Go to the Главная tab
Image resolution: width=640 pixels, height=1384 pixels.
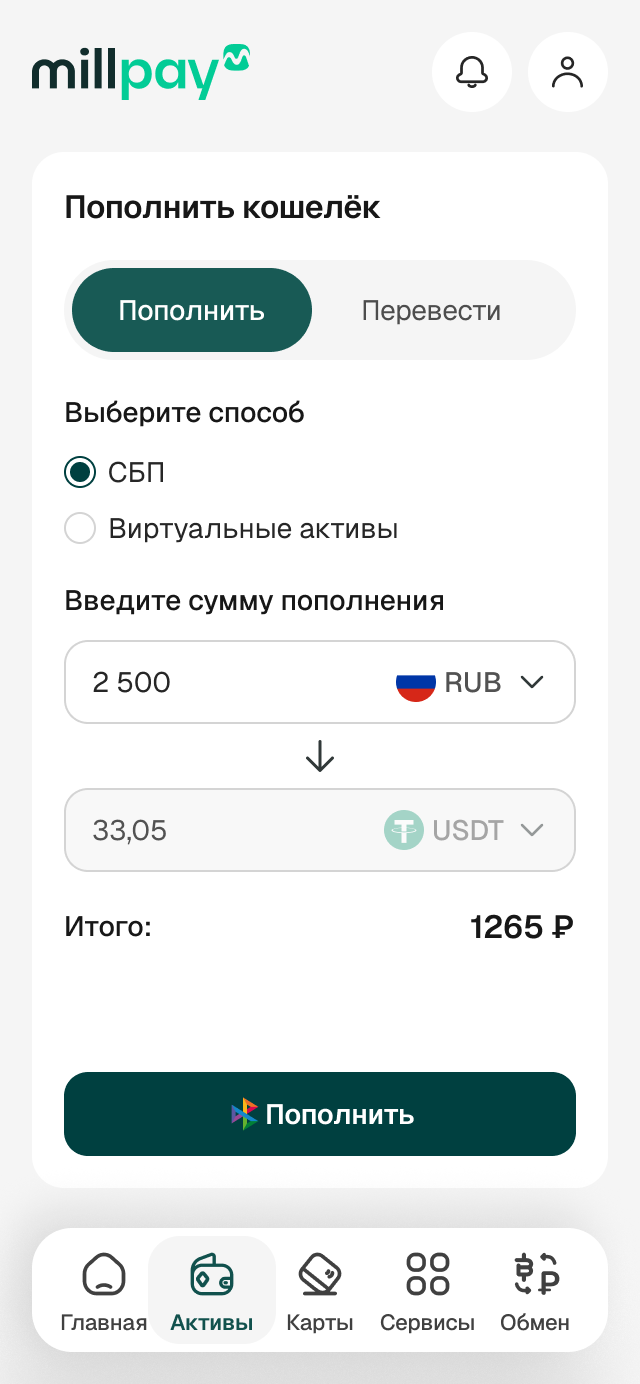[104, 1291]
